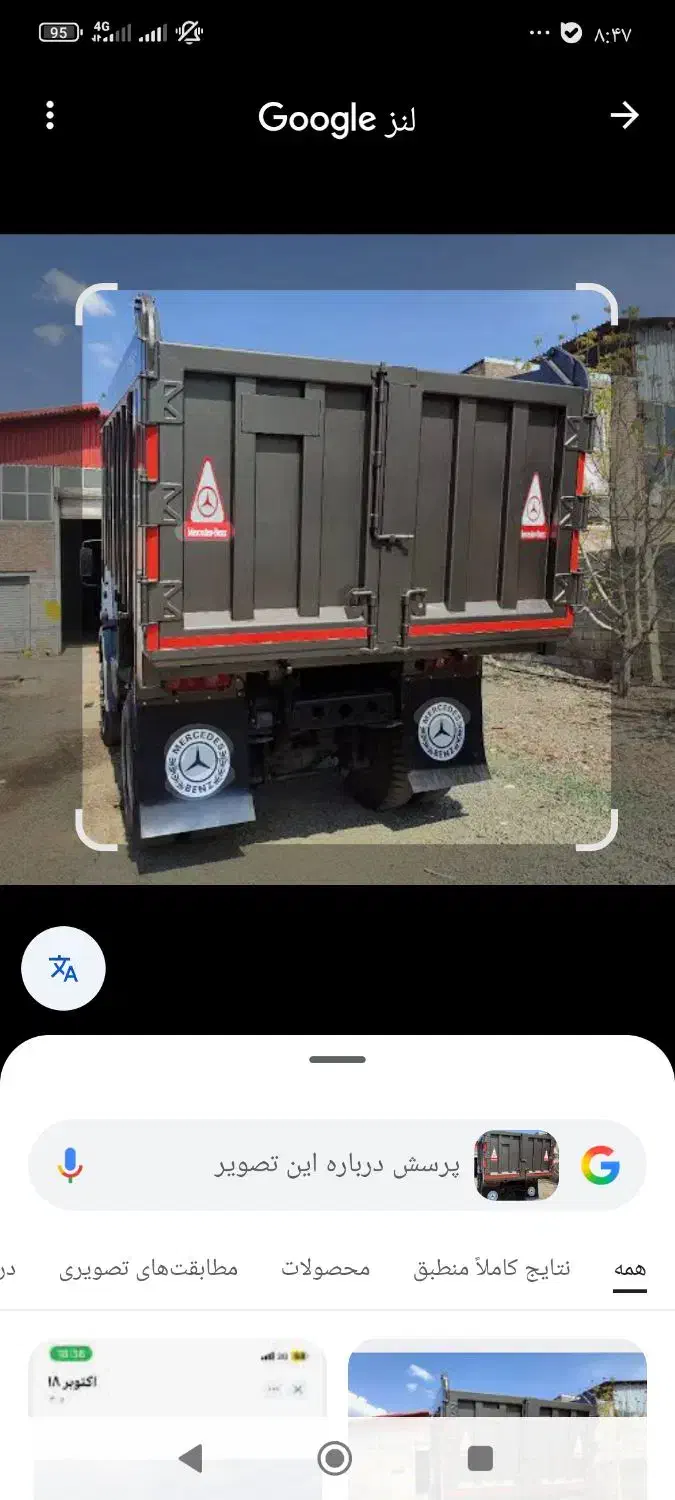Switch to the 'مطابقت‌های تصویری' tab

[148, 1269]
